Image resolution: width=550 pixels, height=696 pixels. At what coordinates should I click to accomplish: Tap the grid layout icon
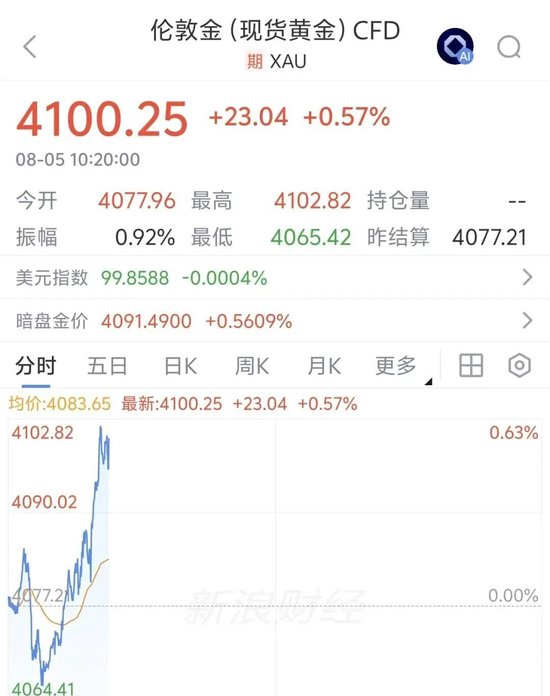click(x=471, y=365)
